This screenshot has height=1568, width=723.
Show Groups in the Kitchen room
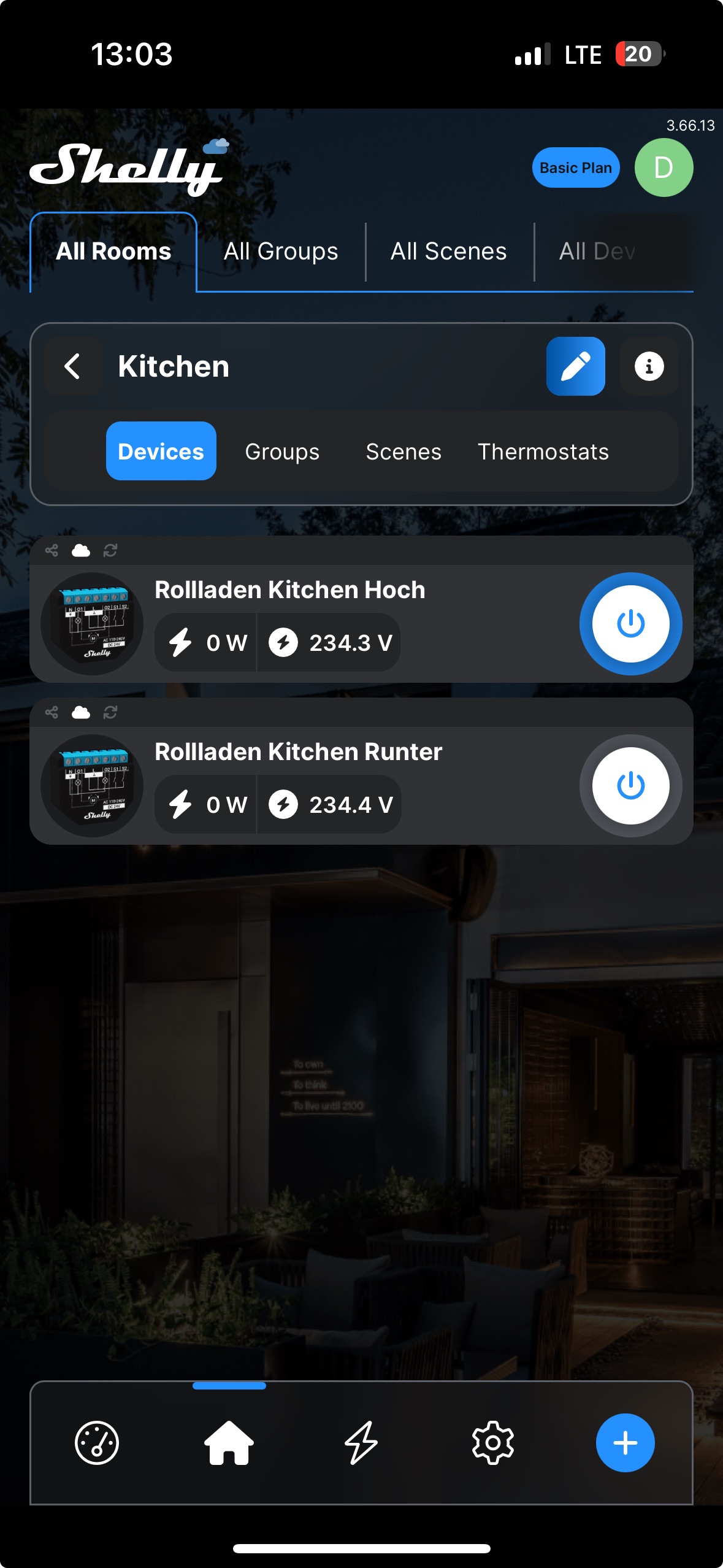click(282, 451)
